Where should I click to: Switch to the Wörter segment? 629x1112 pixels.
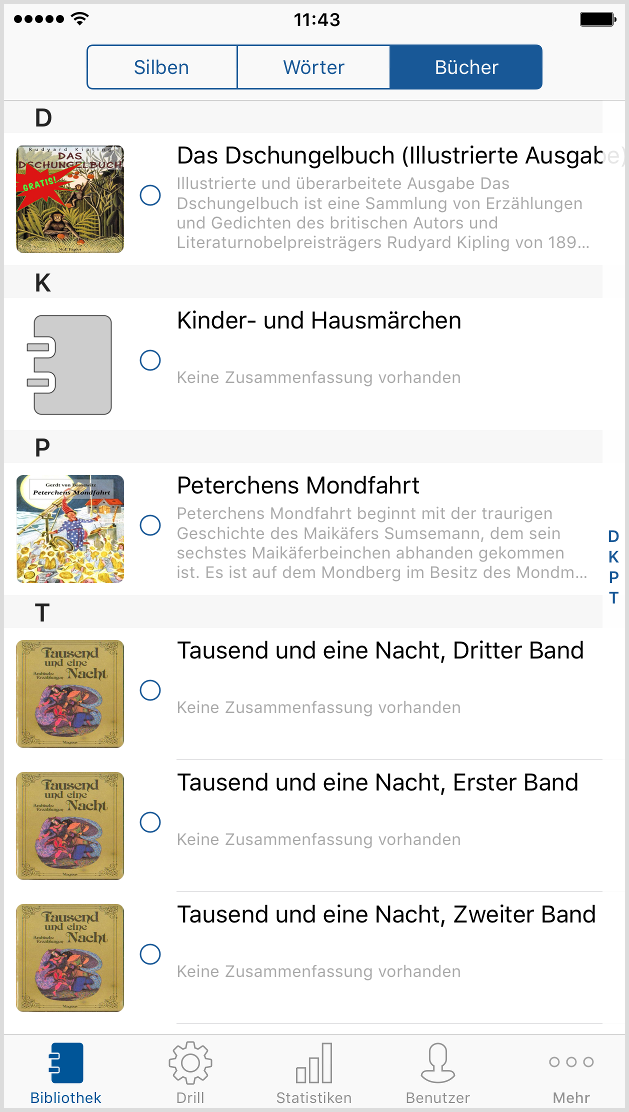[313, 68]
